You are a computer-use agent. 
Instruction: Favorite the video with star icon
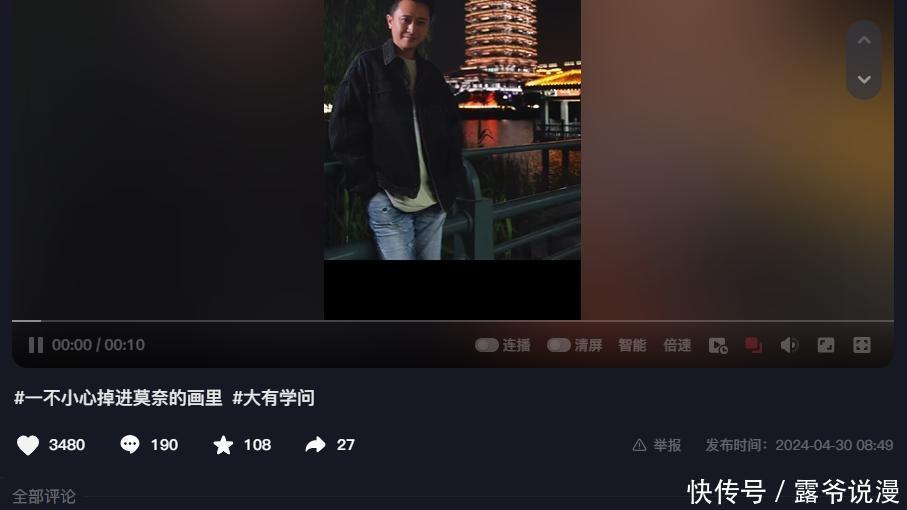223,445
